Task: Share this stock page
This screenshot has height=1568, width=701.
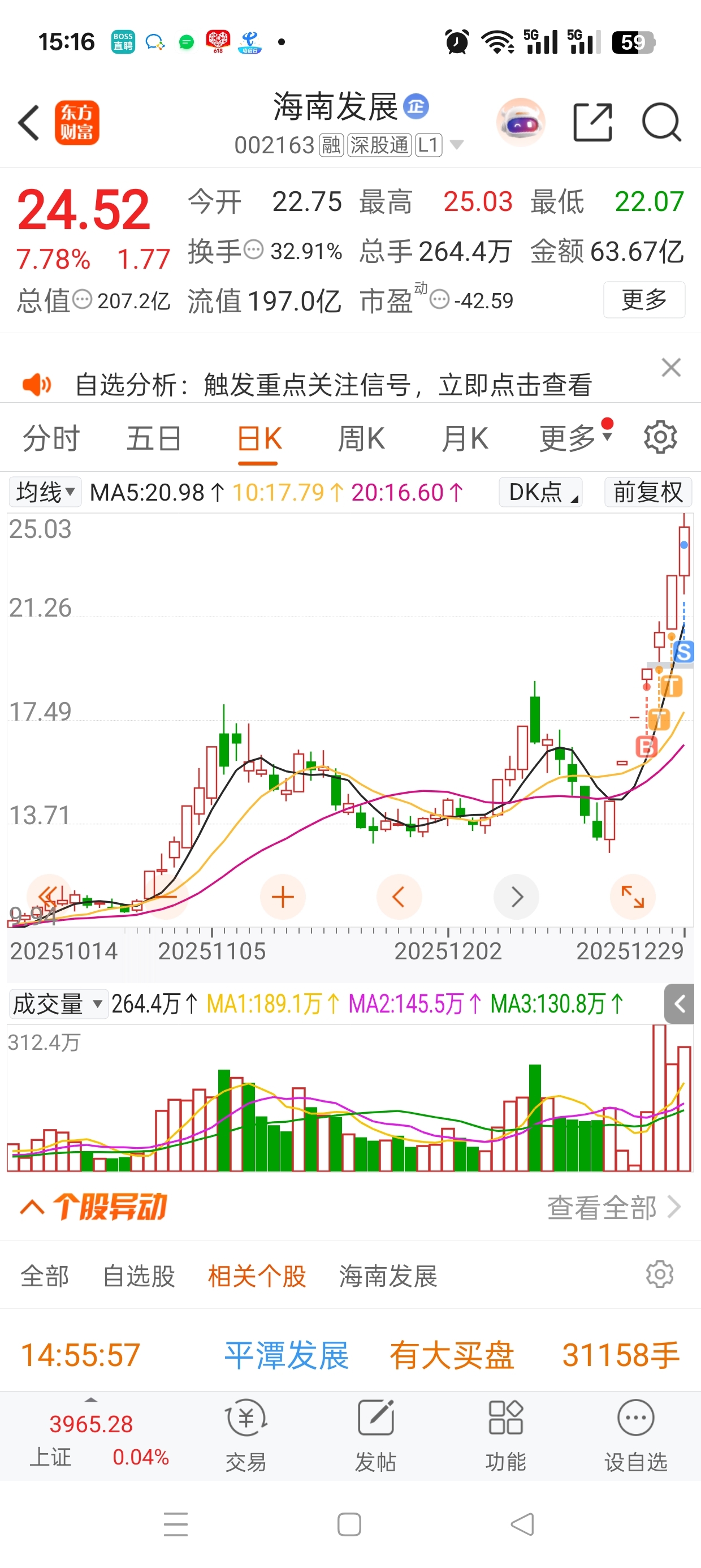Action: [592, 122]
